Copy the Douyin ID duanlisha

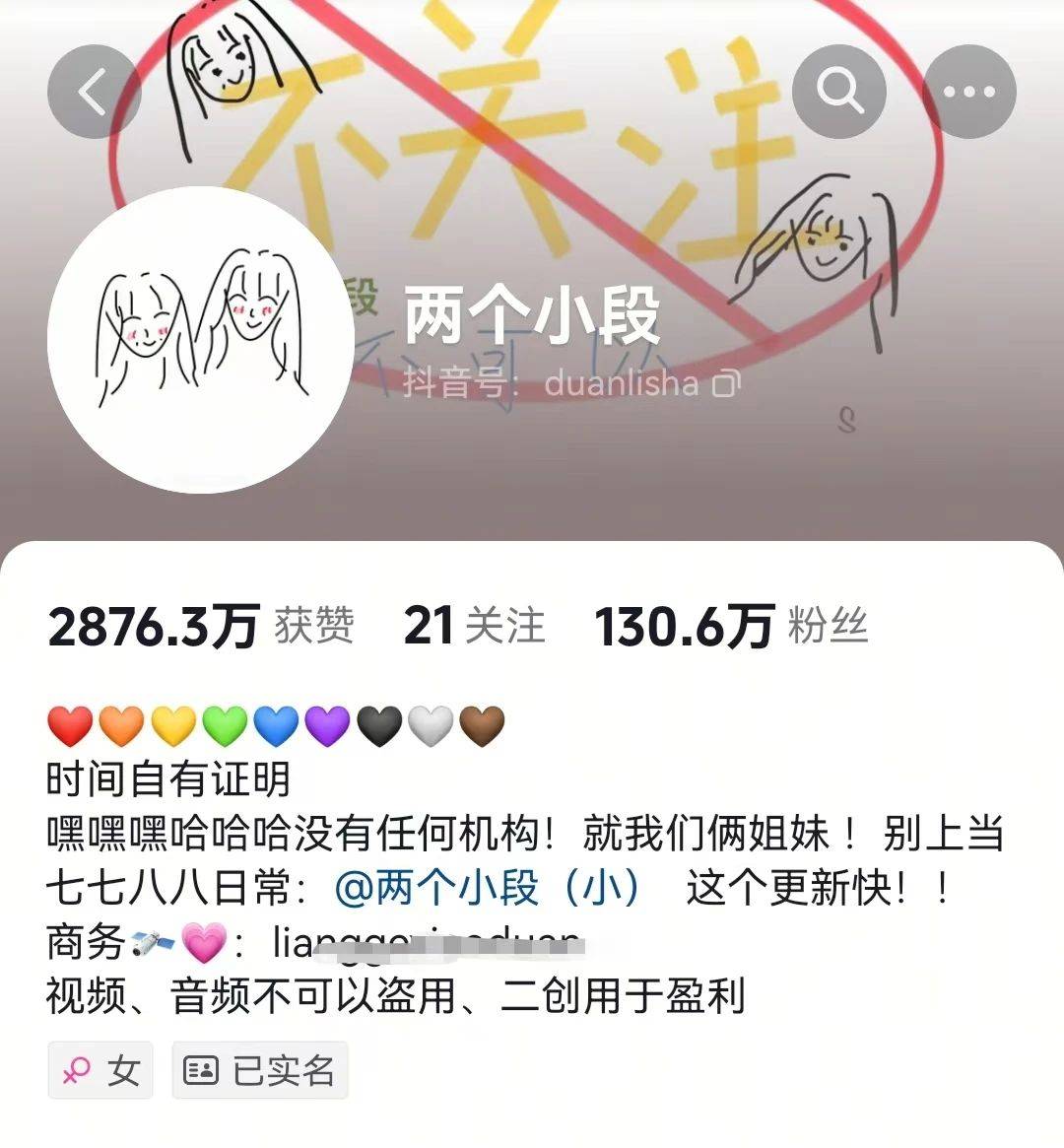(726, 383)
